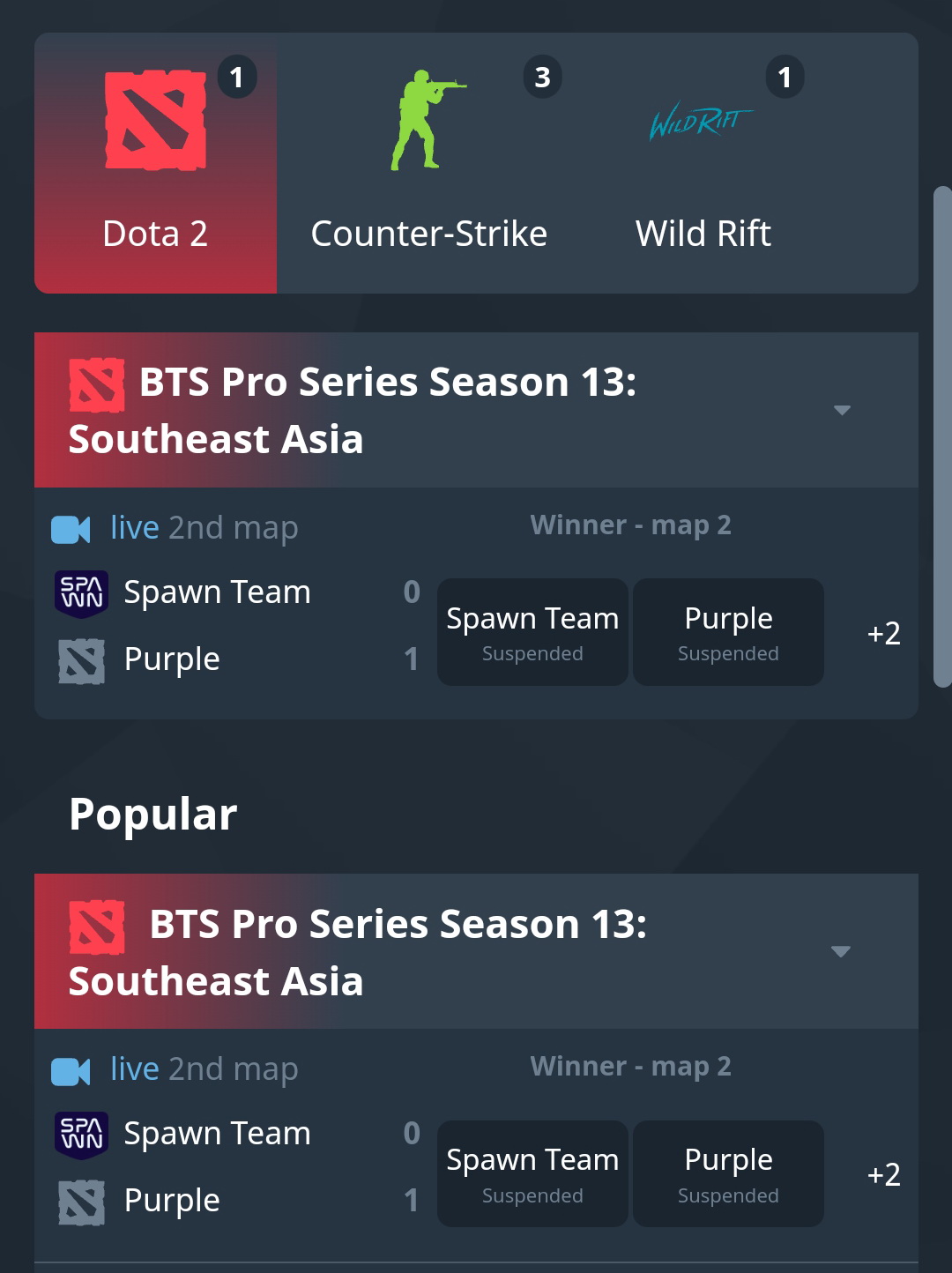Show +2 more markets in Popular match
Screen dimensions: 952x1273
[x=883, y=1175]
